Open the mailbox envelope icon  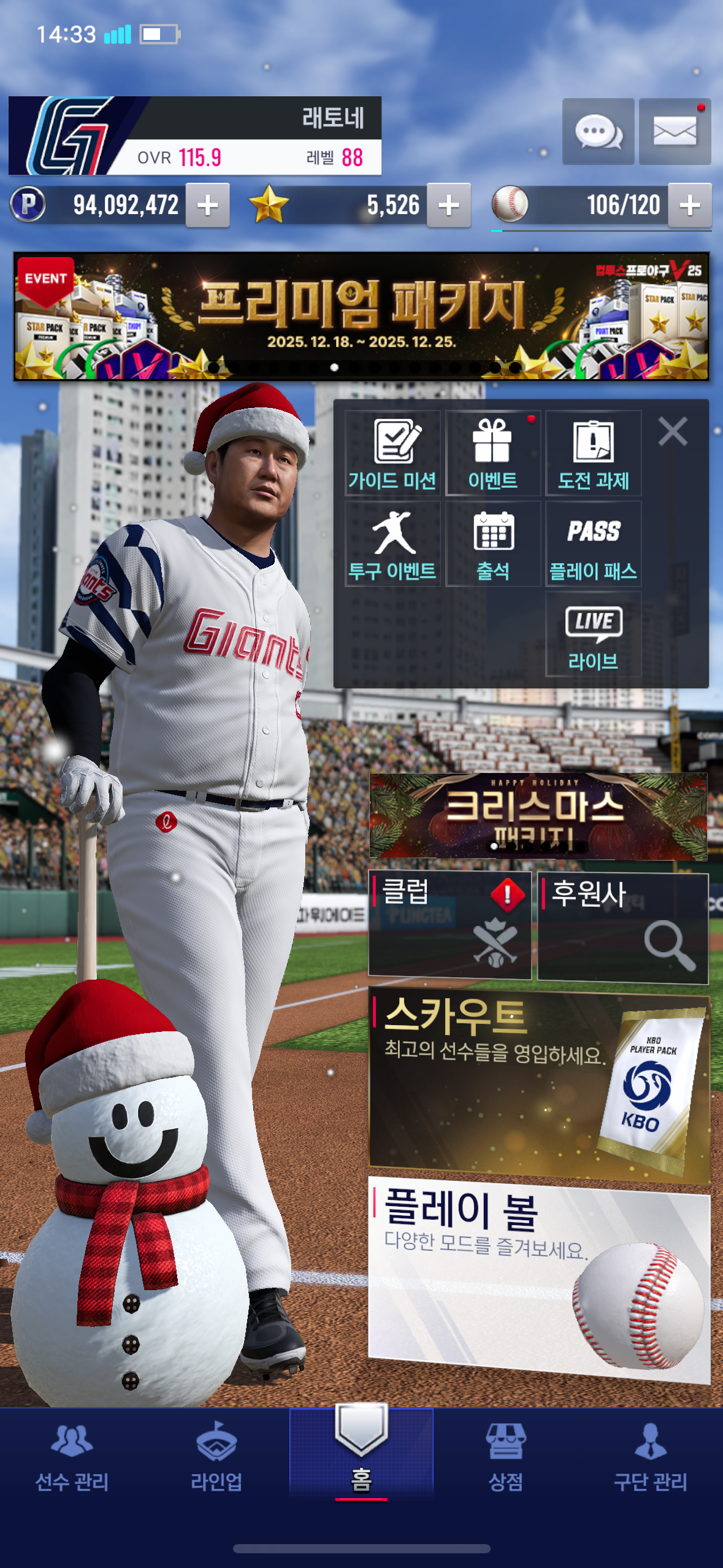point(675,131)
